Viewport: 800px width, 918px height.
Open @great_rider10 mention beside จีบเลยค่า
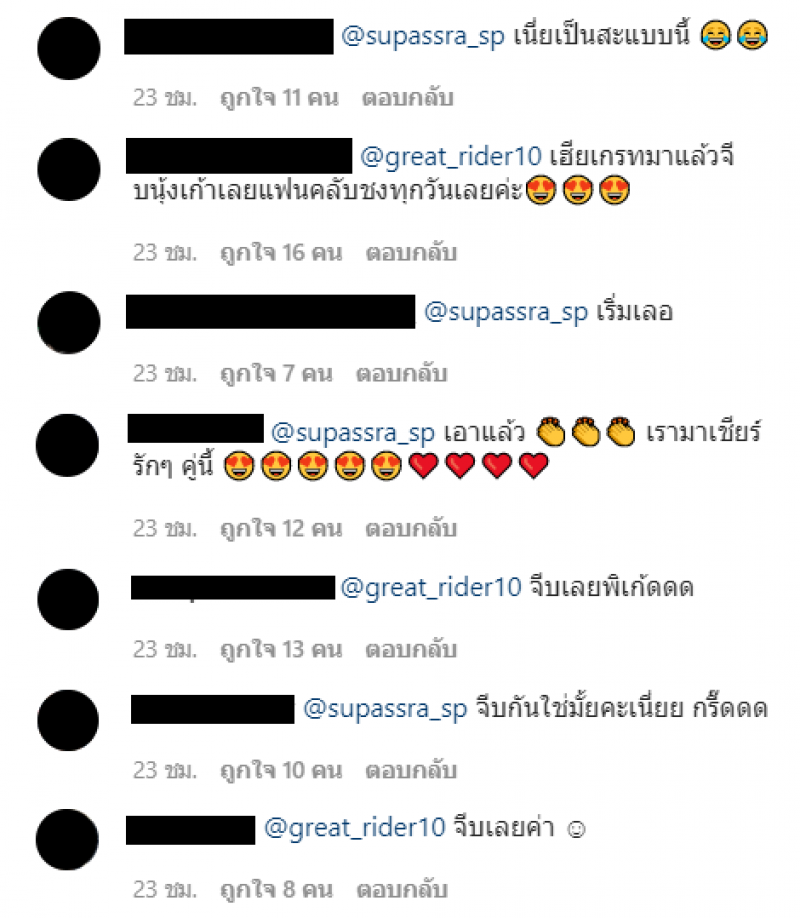354,828
